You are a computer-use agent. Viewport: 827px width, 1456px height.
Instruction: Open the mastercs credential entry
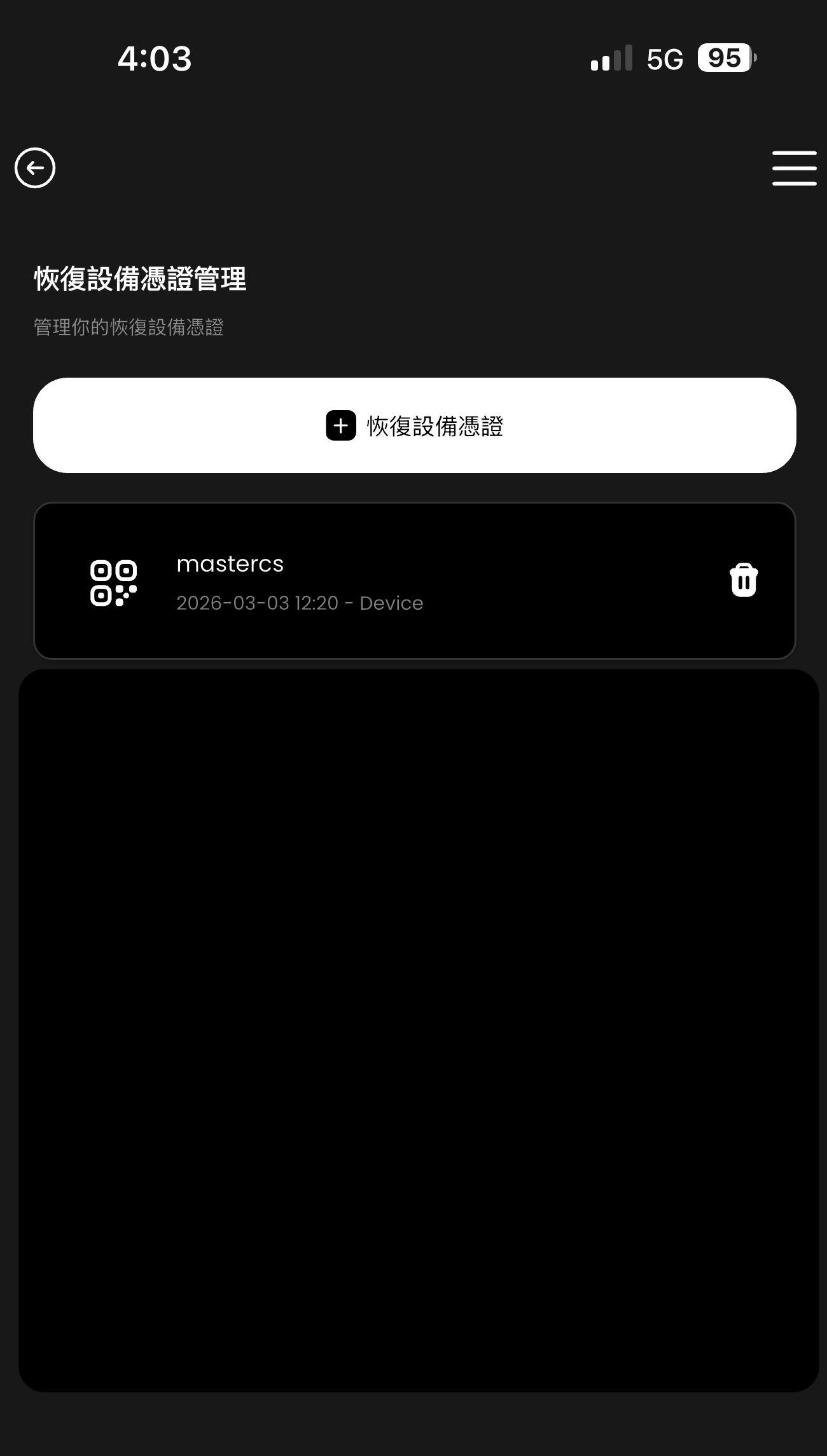pos(299,581)
